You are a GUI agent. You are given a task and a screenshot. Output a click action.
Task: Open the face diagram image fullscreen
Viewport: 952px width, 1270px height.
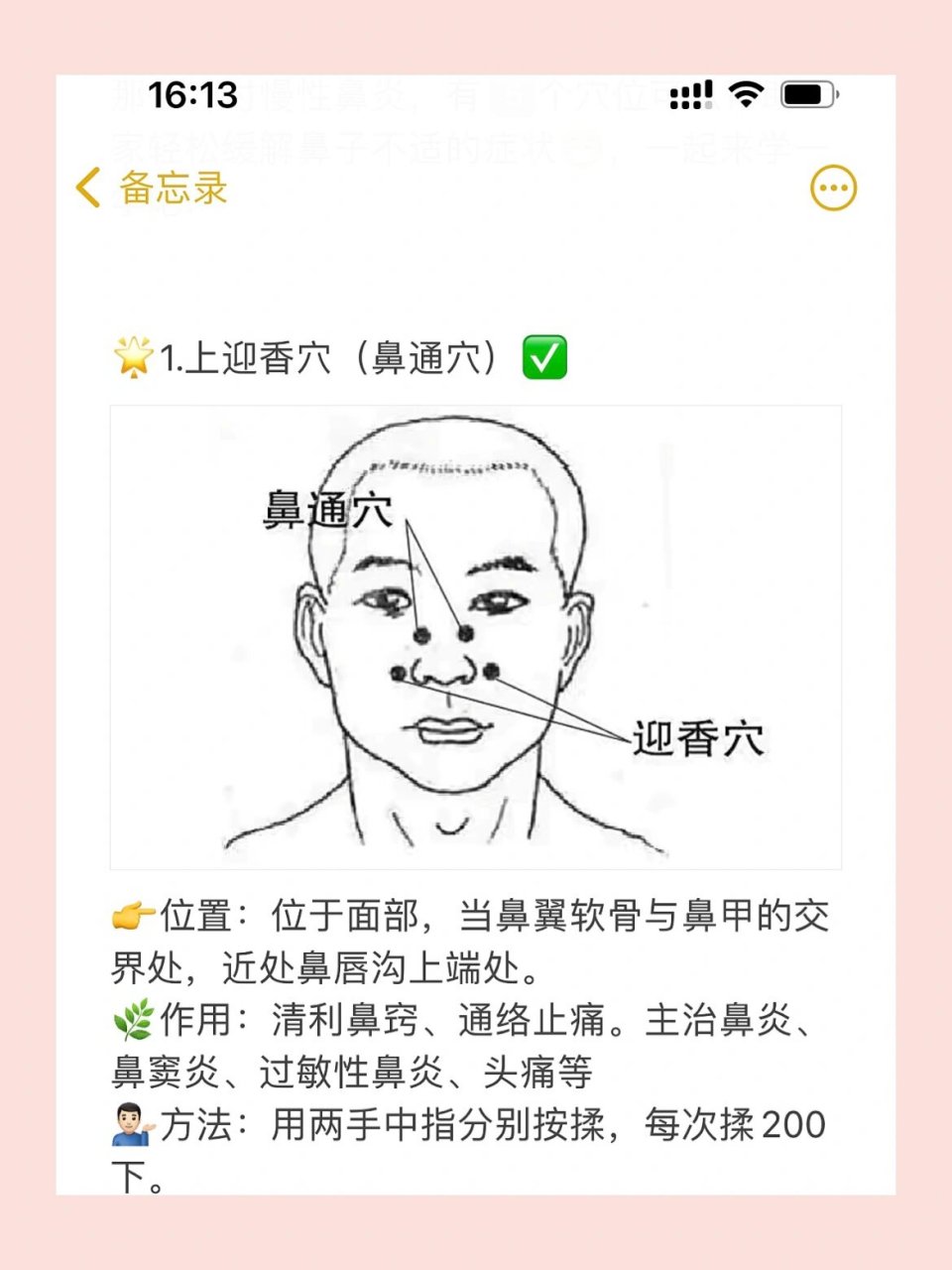click(476, 635)
